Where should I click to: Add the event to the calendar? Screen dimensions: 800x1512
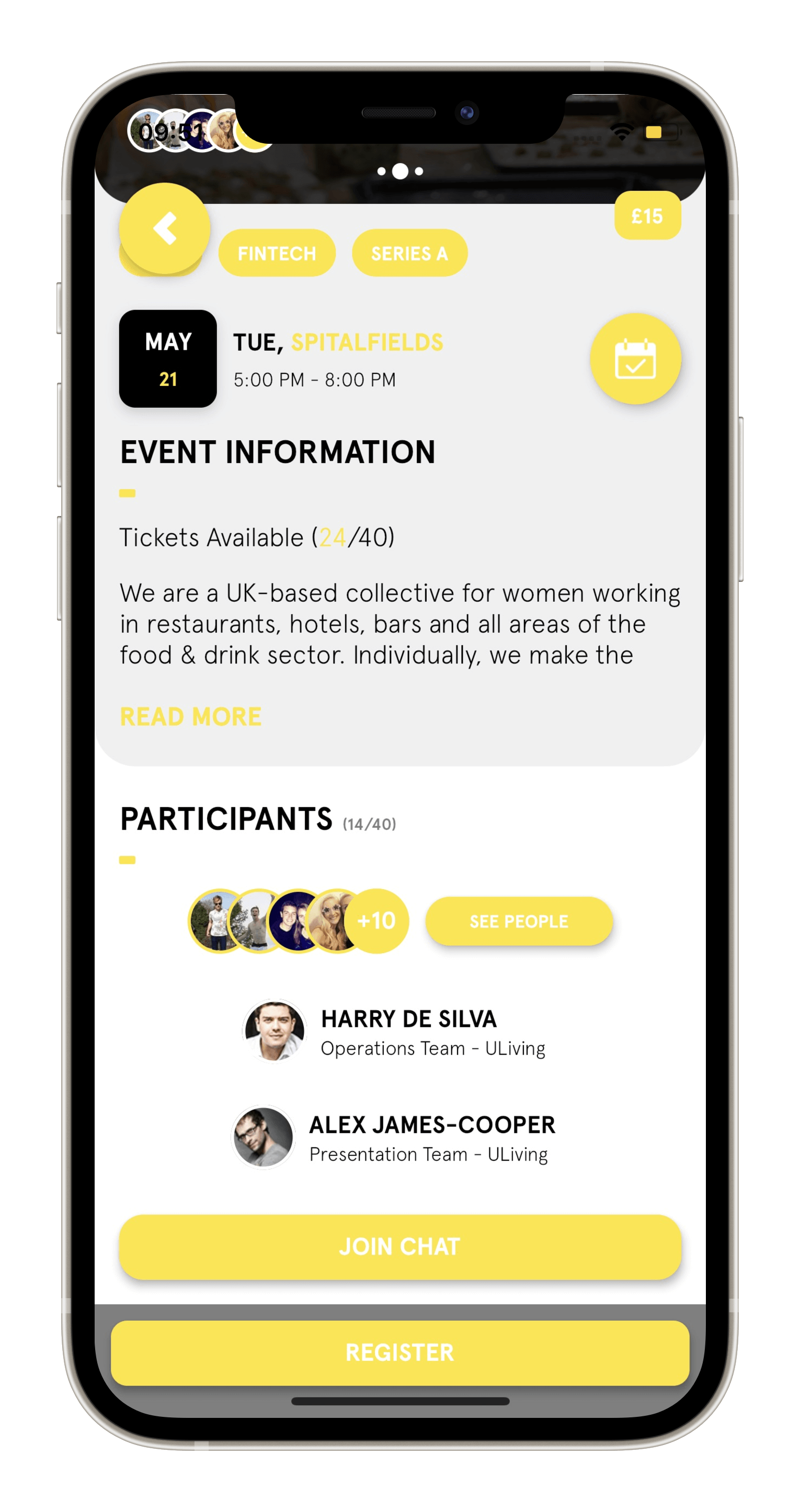[x=635, y=359]
